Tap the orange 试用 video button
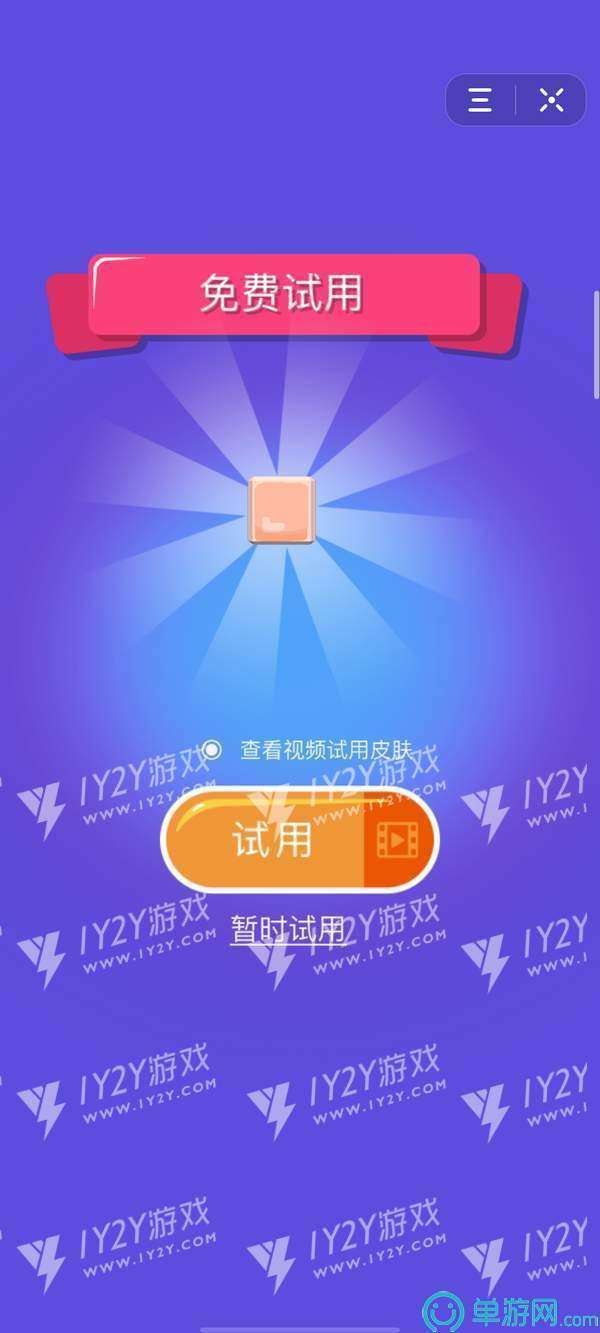The height and width of the screenshot is (1333, 600). click(300, 840)
